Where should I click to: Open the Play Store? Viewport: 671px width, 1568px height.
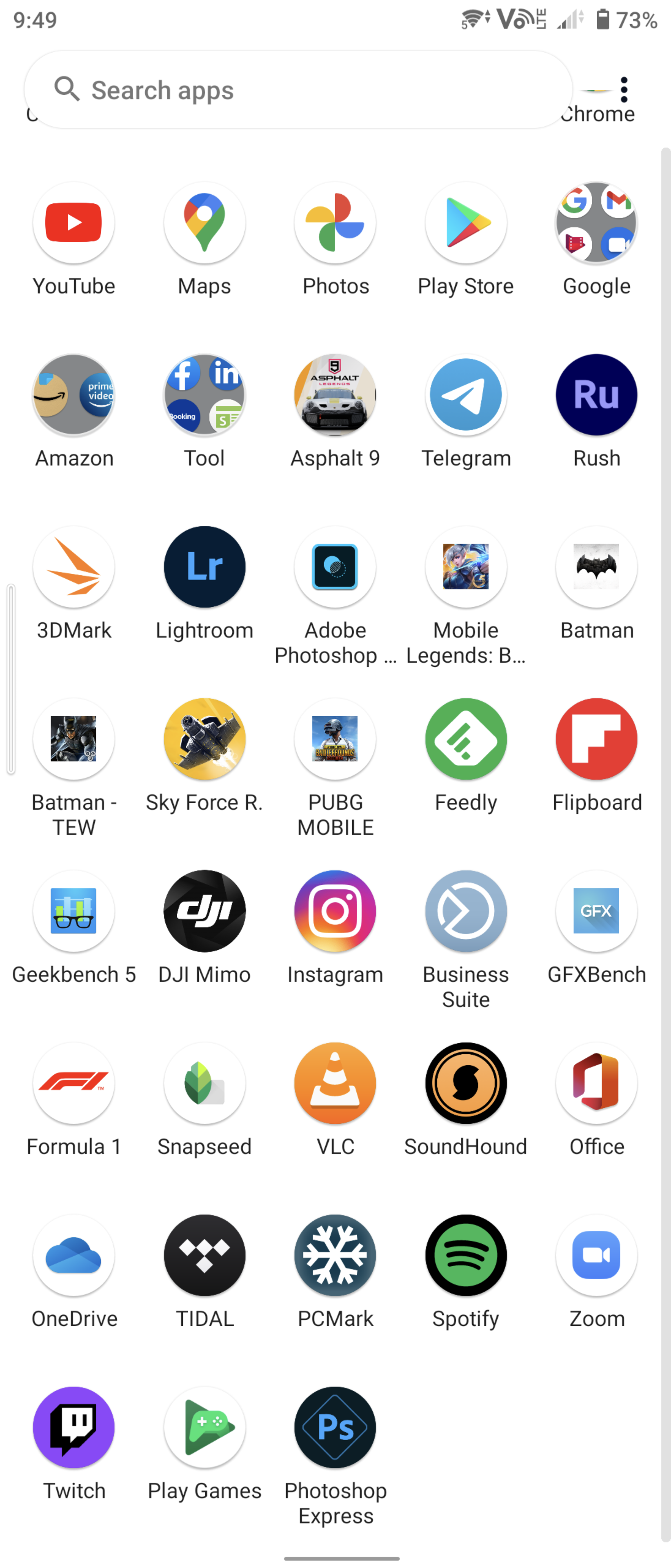pyautogui.click(x=465, y=223)
